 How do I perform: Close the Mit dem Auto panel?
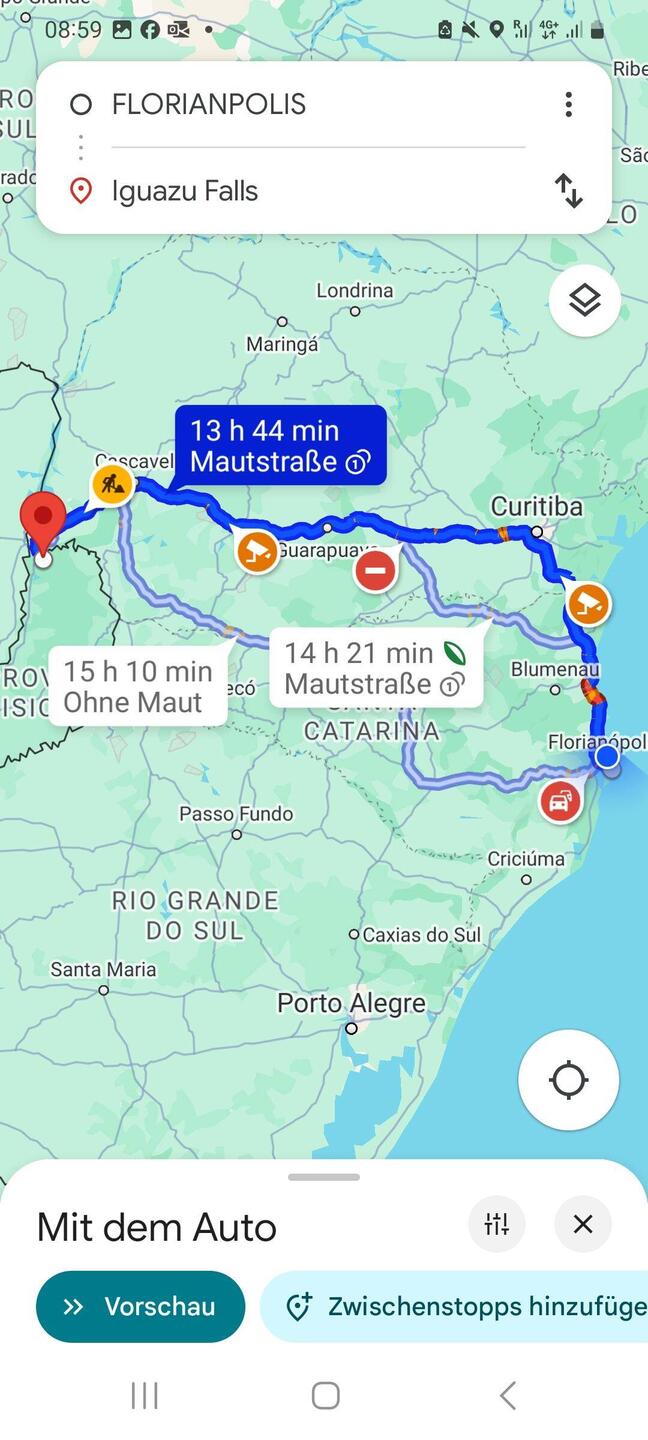point(583,1224)
